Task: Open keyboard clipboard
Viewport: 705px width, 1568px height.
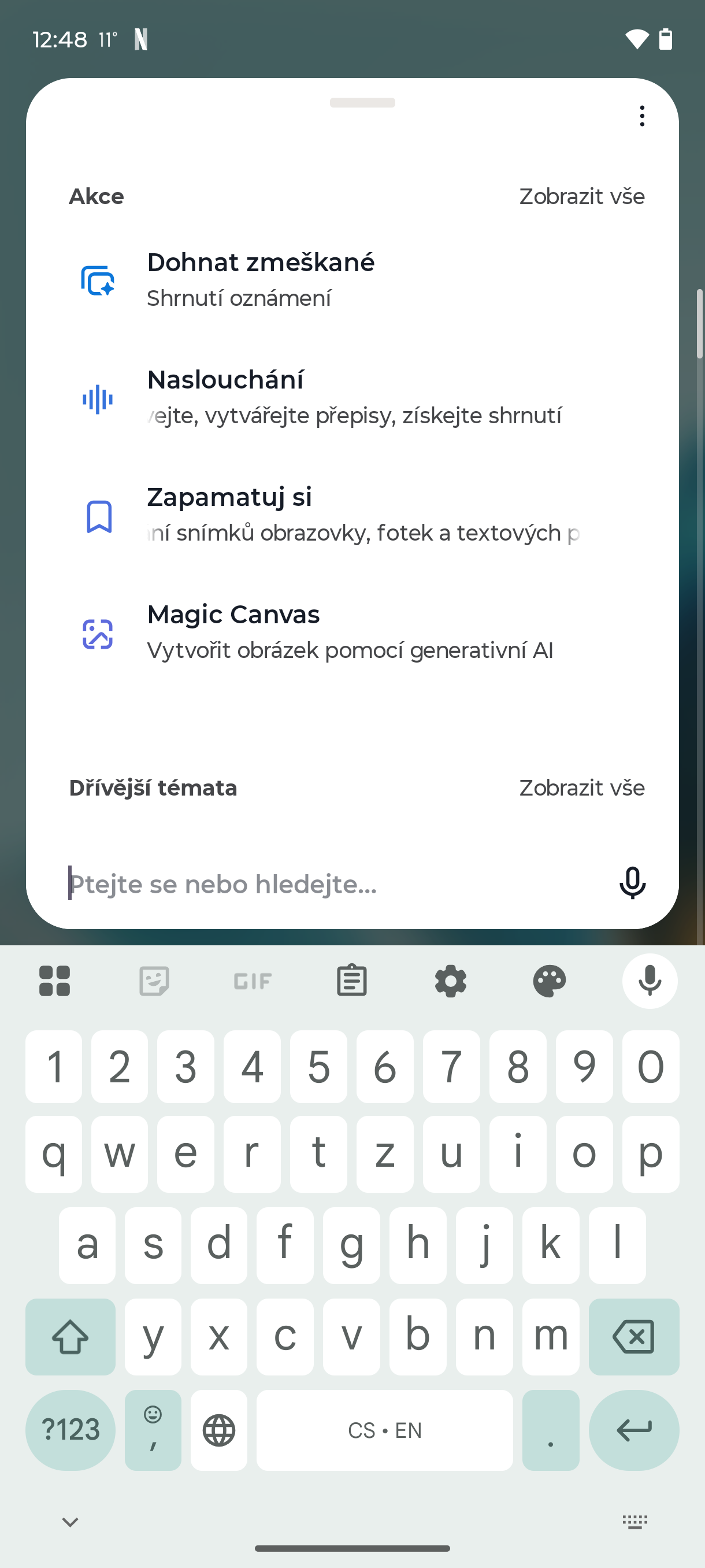Action: pos(351,981)
